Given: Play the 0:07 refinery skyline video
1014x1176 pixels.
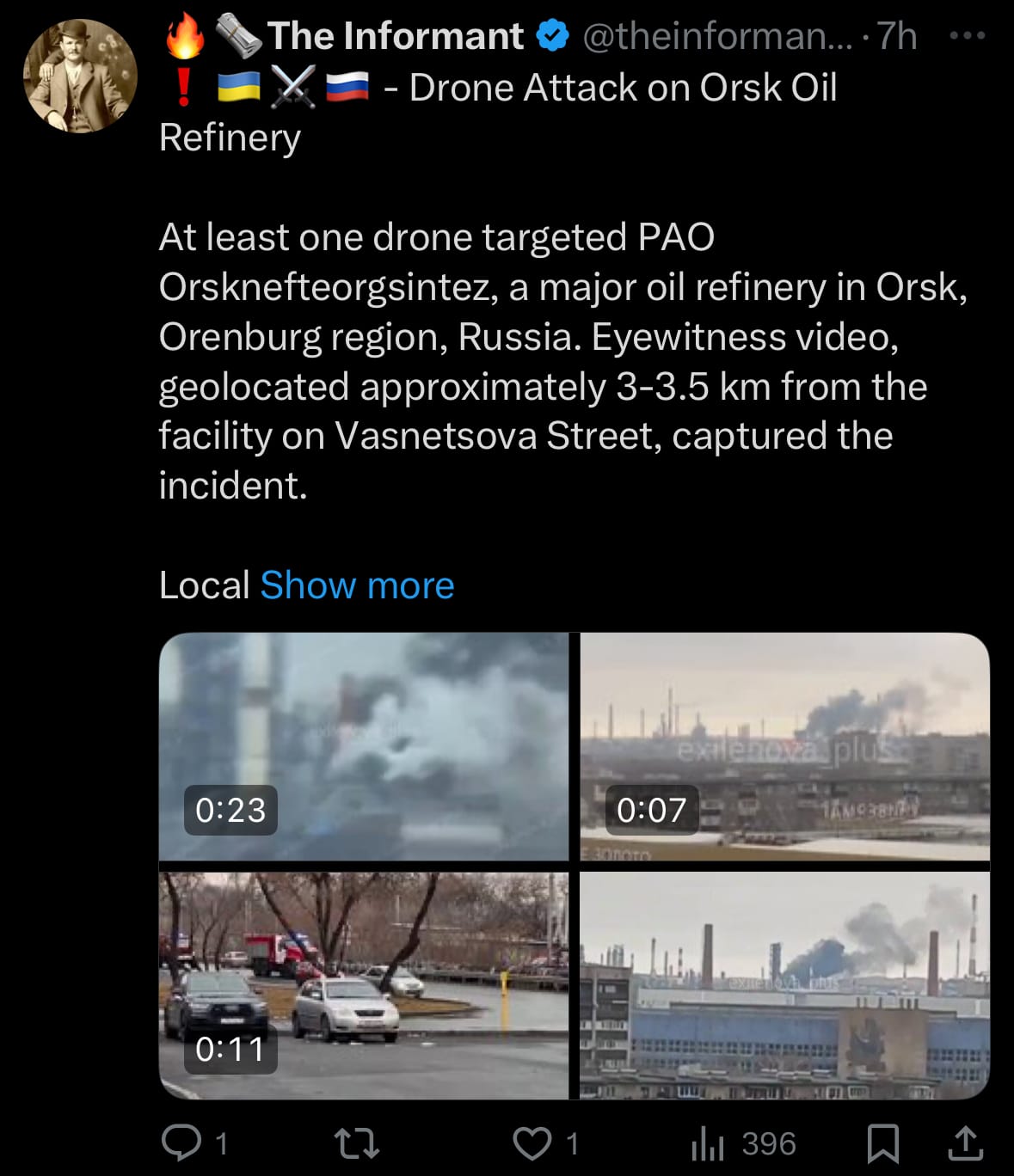Looking at the screenshot, I should tap(784, 746).
